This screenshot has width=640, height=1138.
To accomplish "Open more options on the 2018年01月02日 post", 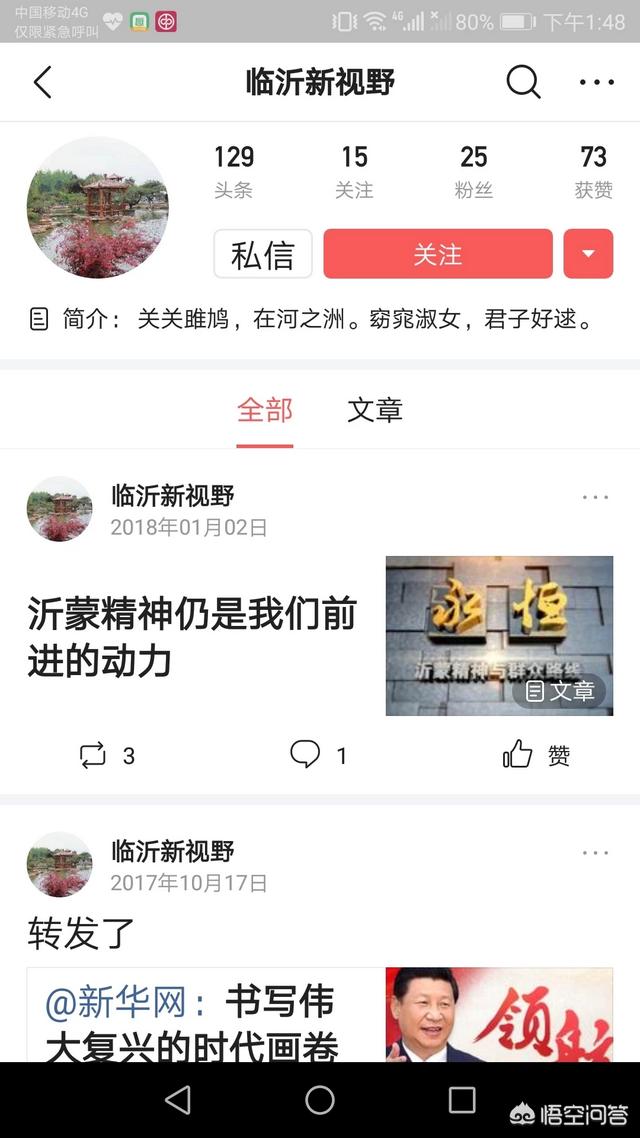I will point(595,497).
